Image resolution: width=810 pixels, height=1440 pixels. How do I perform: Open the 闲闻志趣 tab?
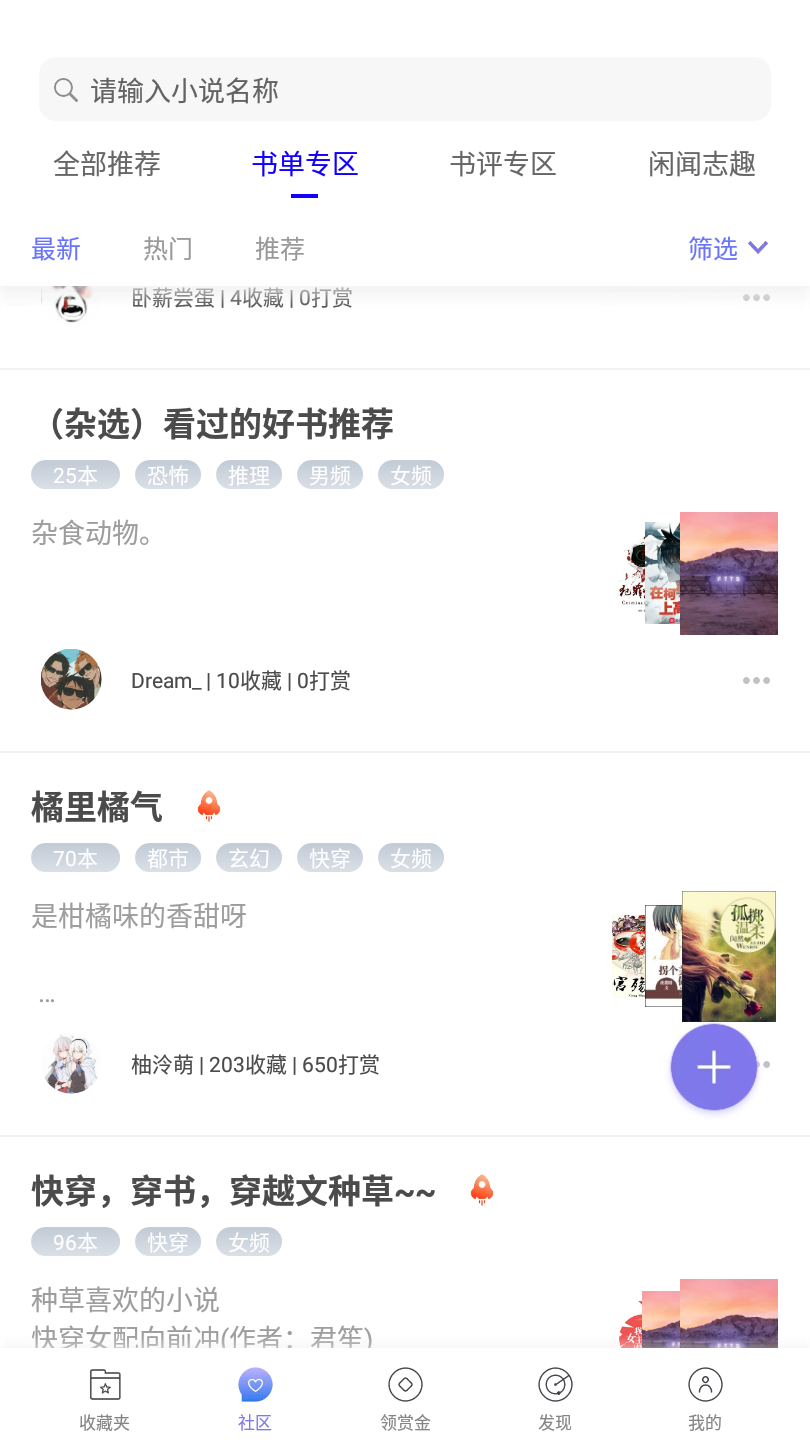[701, 164]
